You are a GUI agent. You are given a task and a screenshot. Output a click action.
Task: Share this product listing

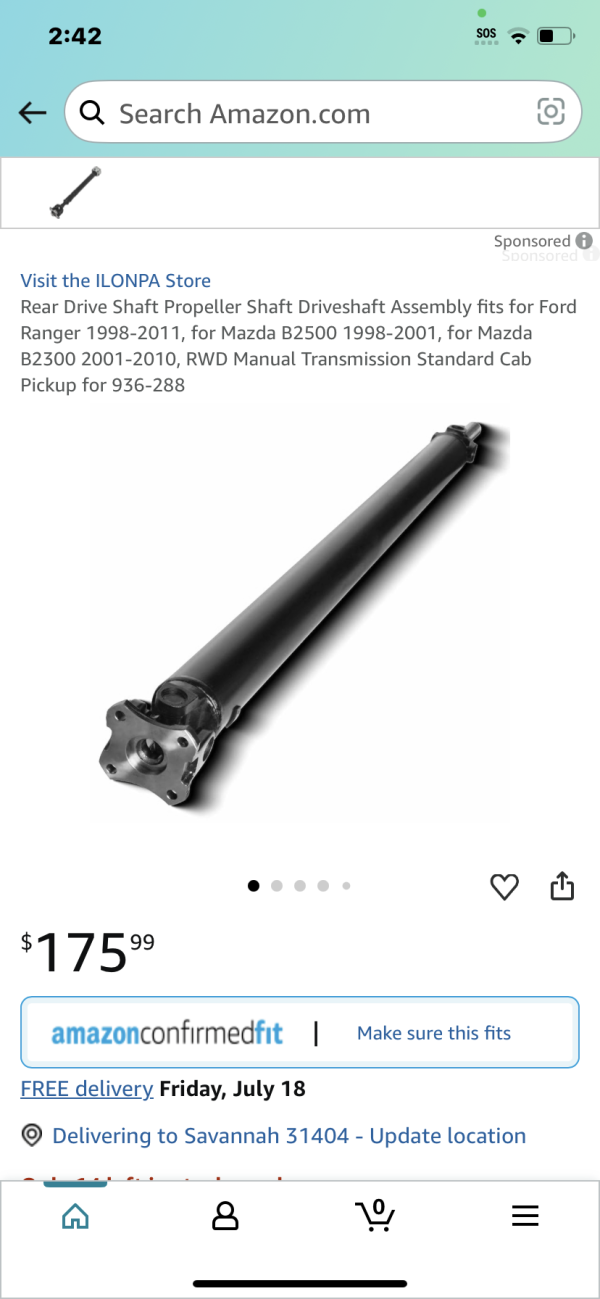[x=562, y=886]
